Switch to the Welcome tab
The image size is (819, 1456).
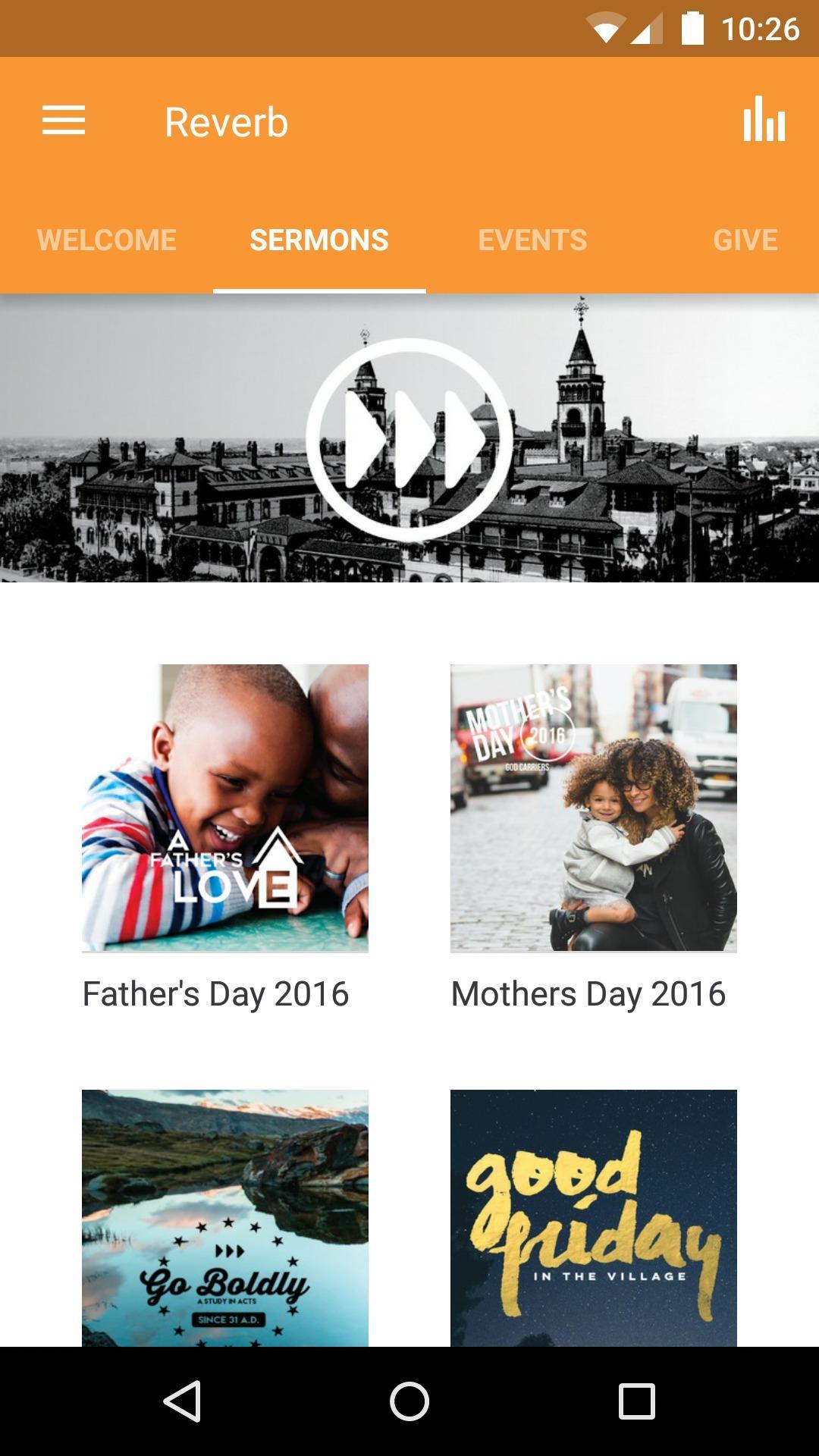pos(107,240)
